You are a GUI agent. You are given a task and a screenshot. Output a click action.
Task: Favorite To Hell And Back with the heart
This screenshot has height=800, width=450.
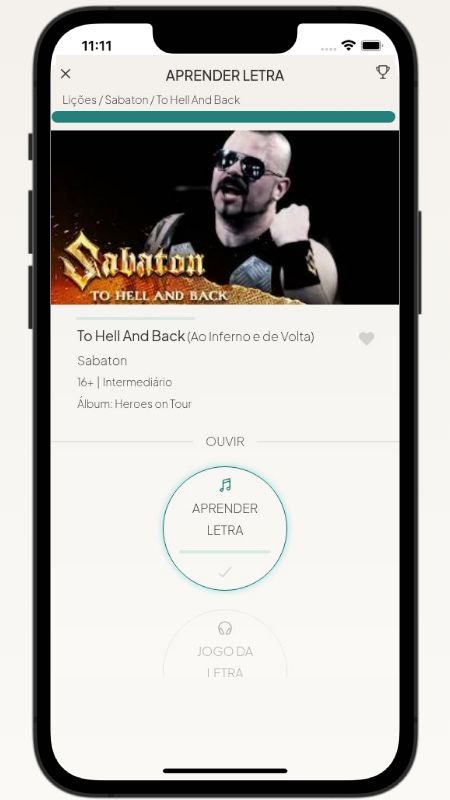tap(366, 338)
